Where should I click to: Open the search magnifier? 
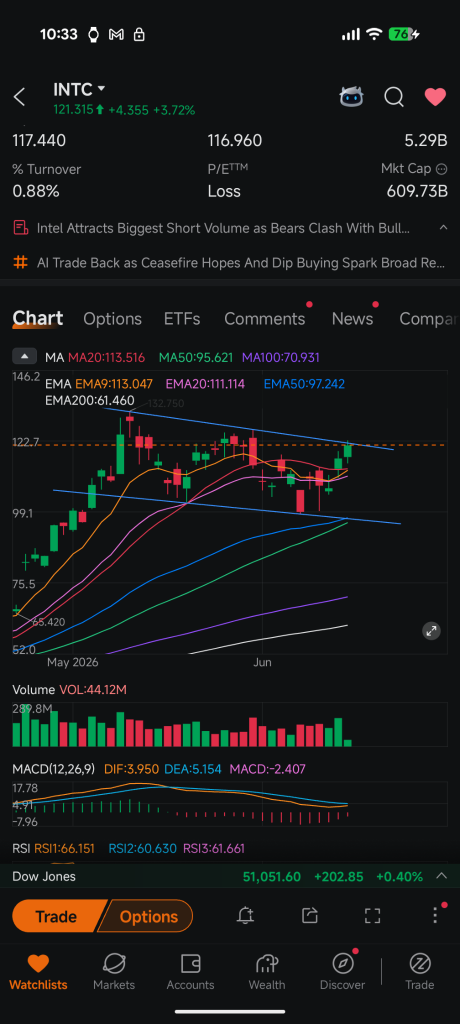pyautogui.click(x=394, y=97)
